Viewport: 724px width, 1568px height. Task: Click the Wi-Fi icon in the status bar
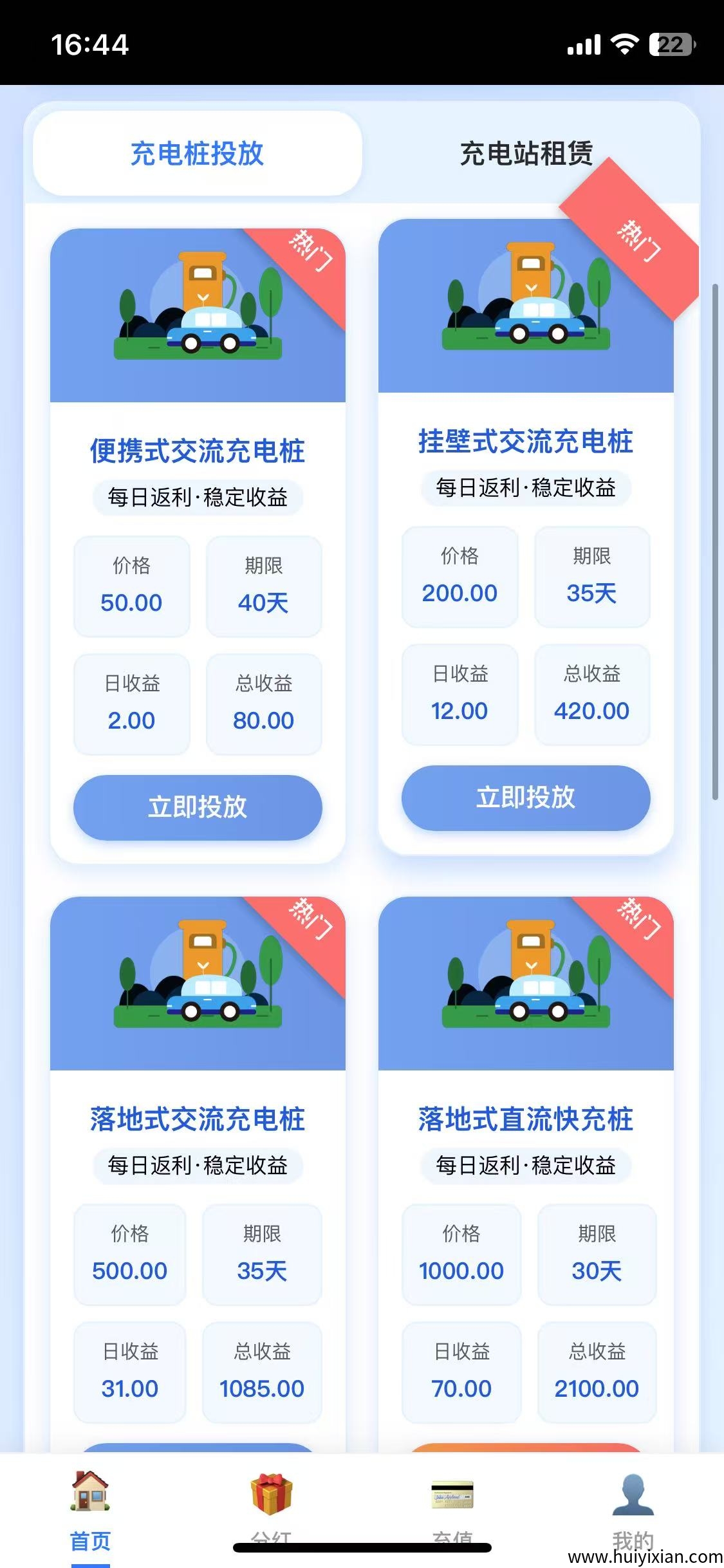626,44
